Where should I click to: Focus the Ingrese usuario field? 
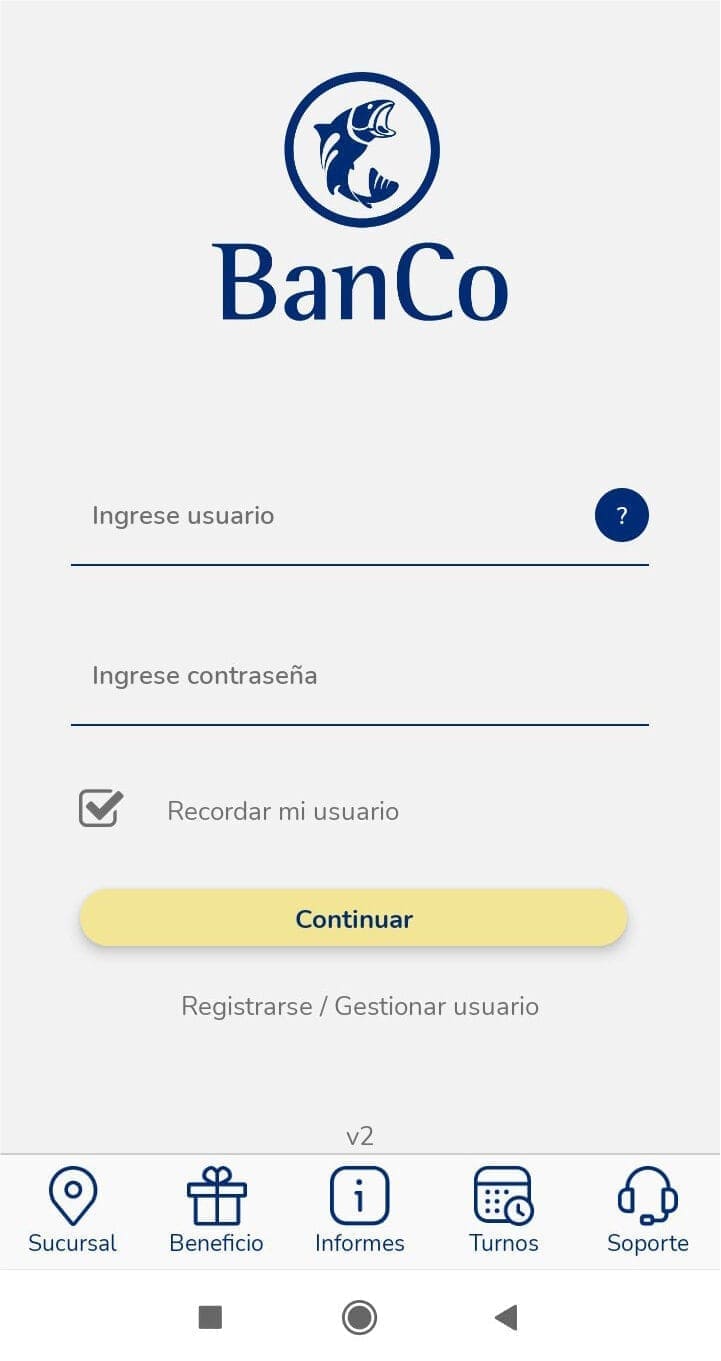[x=330, y=516]
